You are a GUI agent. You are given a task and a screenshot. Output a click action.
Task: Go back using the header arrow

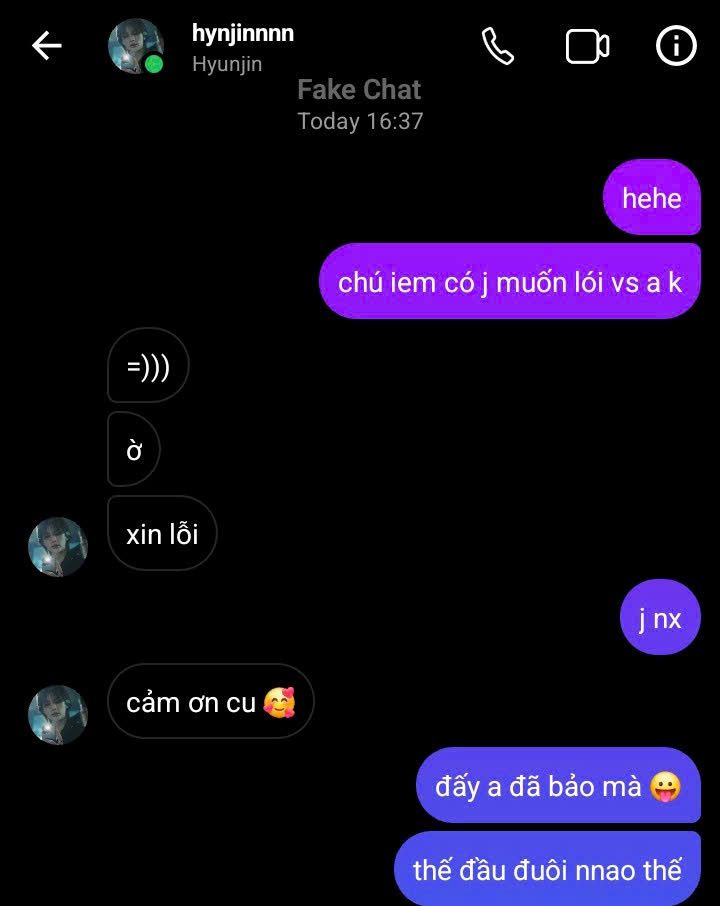47,46
